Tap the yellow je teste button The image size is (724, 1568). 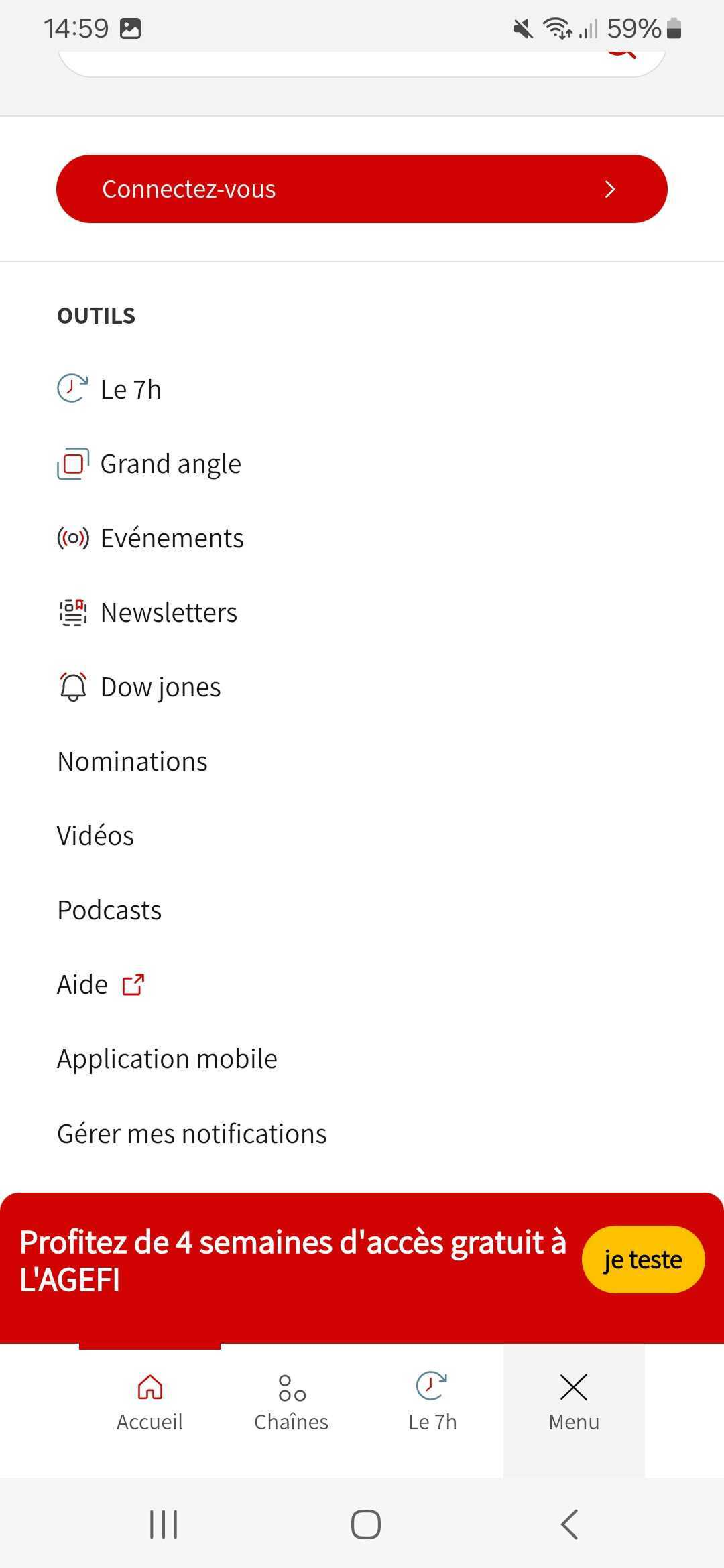click(643, 1260)
